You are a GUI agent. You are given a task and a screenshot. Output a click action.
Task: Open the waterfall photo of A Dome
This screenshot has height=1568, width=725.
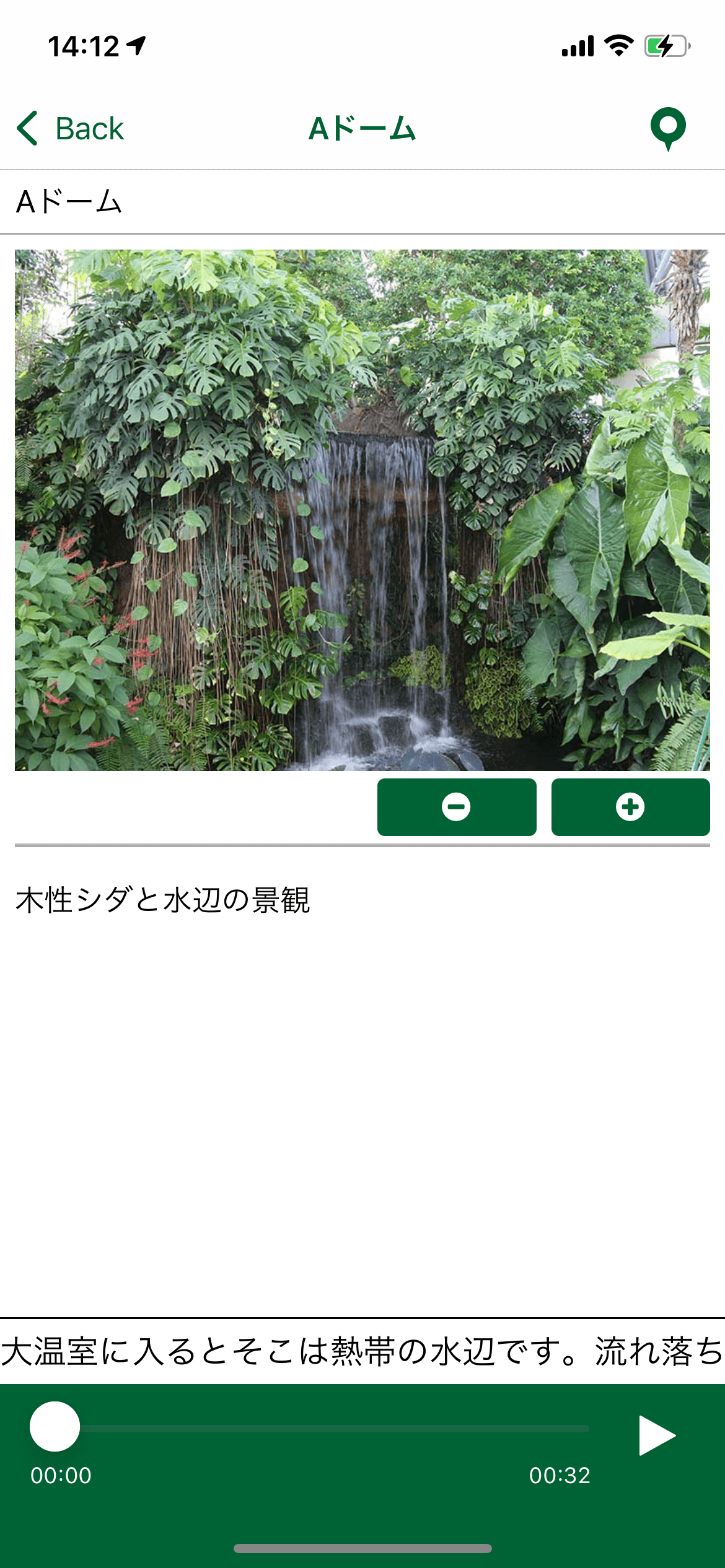point(362,510)
